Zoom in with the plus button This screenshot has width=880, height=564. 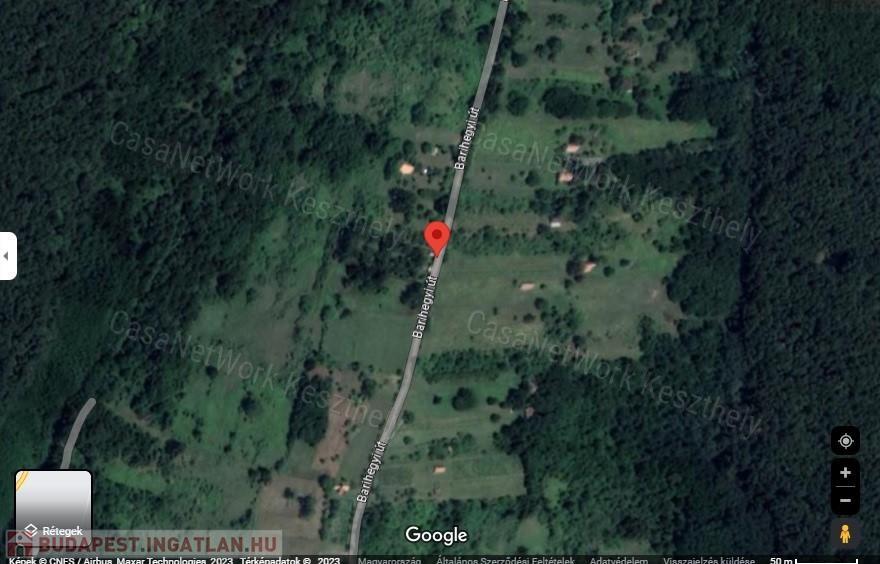tap(845, 473)
